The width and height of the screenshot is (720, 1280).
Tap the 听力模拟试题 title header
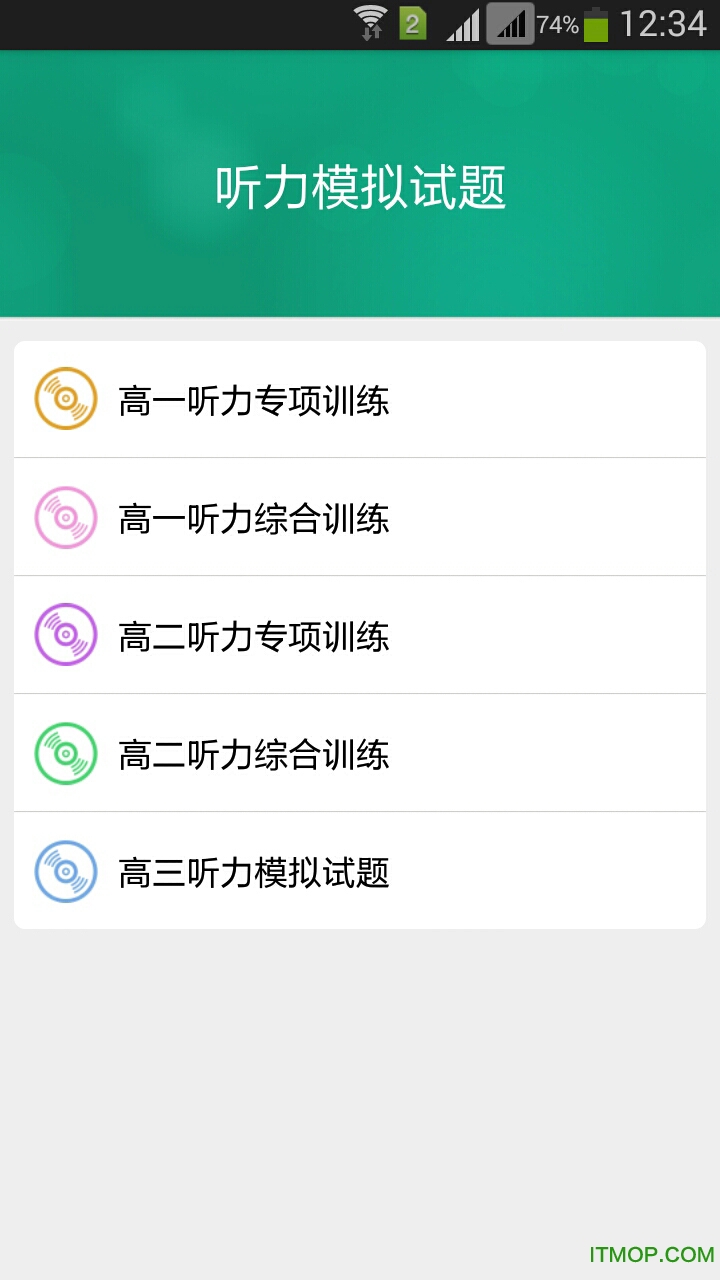pos(360,185)
